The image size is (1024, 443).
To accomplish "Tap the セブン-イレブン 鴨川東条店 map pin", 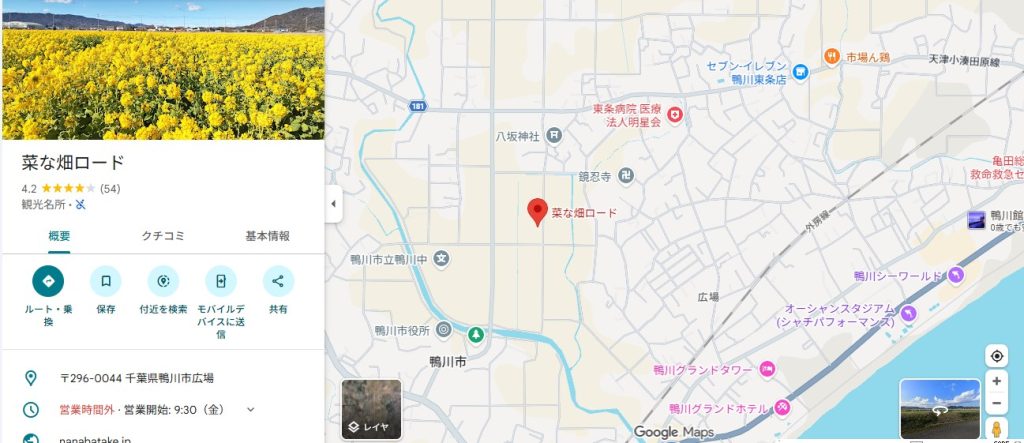I will click(800, 72).
